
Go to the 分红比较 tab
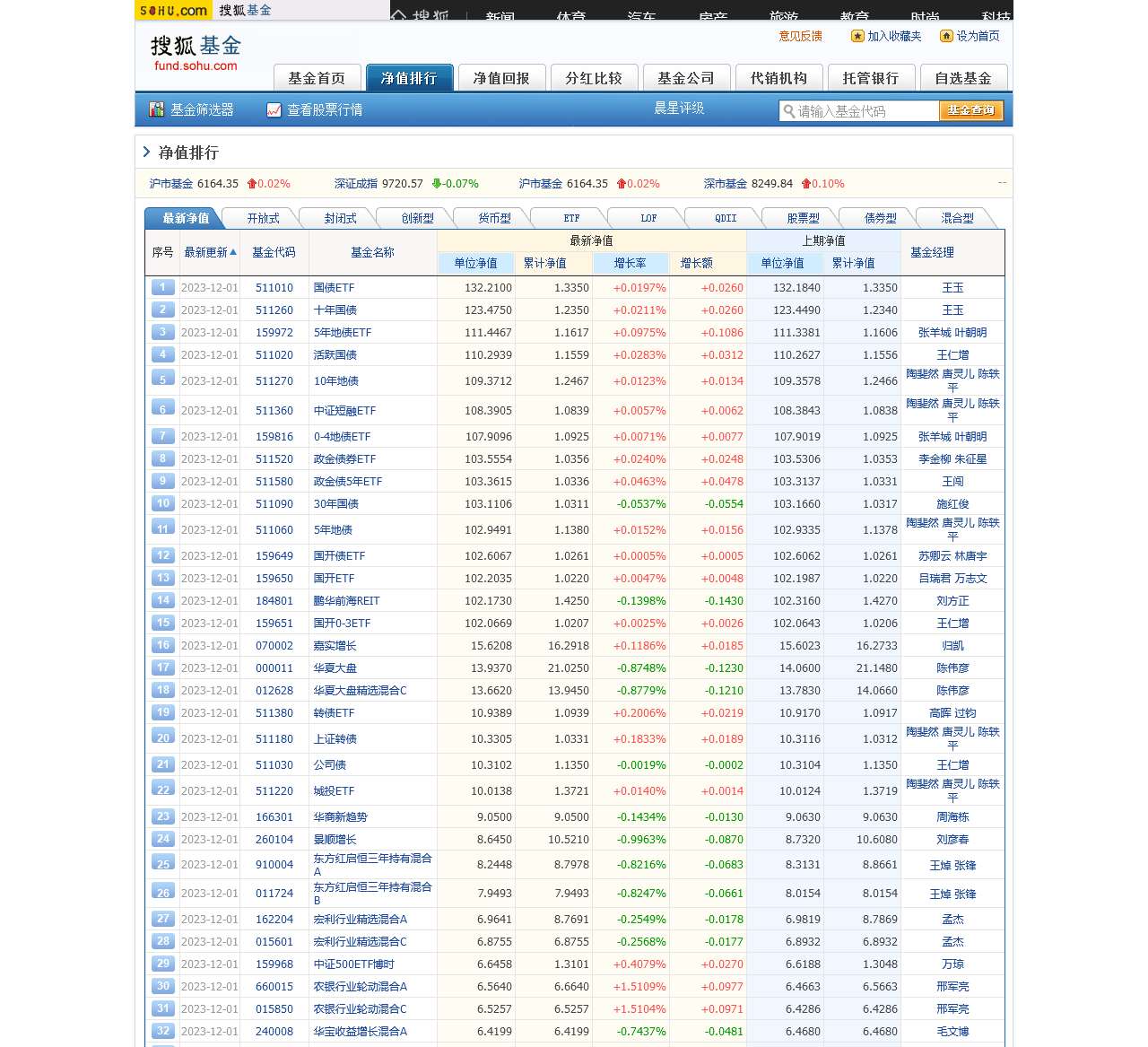[x=594, y=78]
